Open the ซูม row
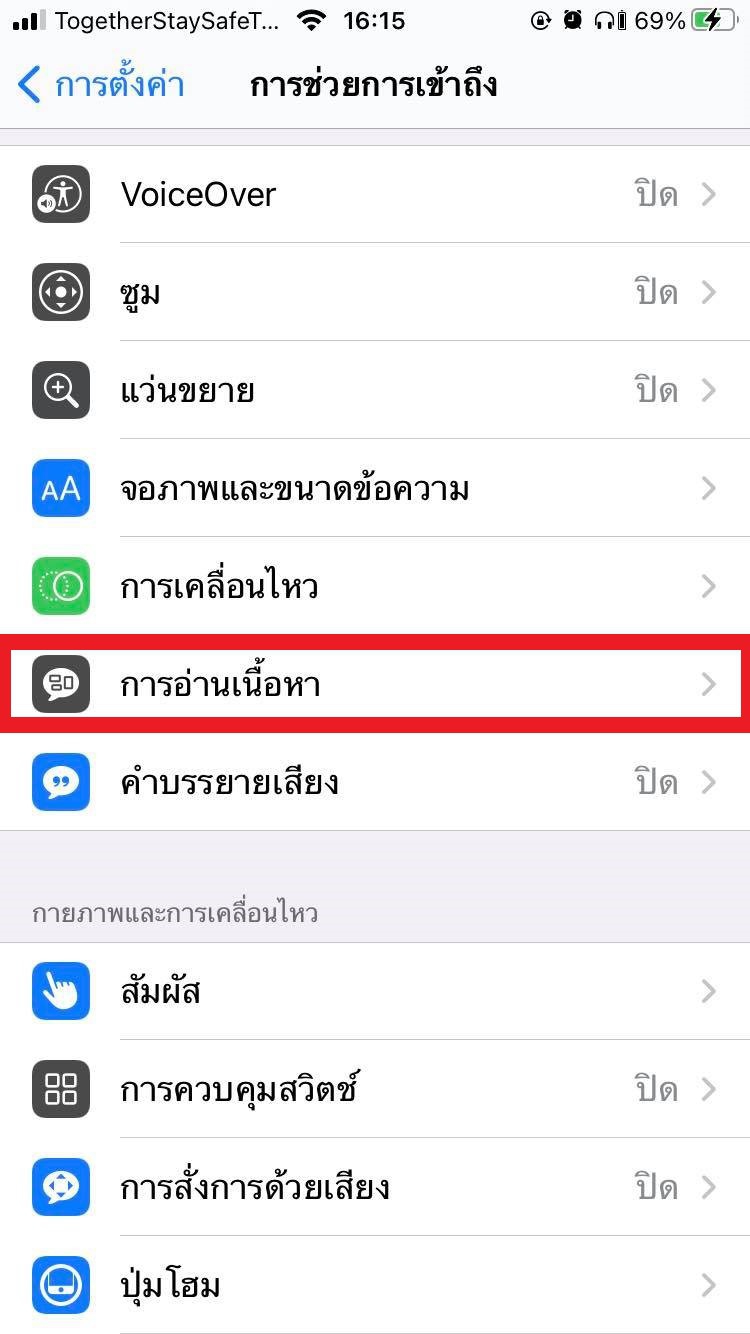The image size is (750, 1334). click(x=375, y=292)
